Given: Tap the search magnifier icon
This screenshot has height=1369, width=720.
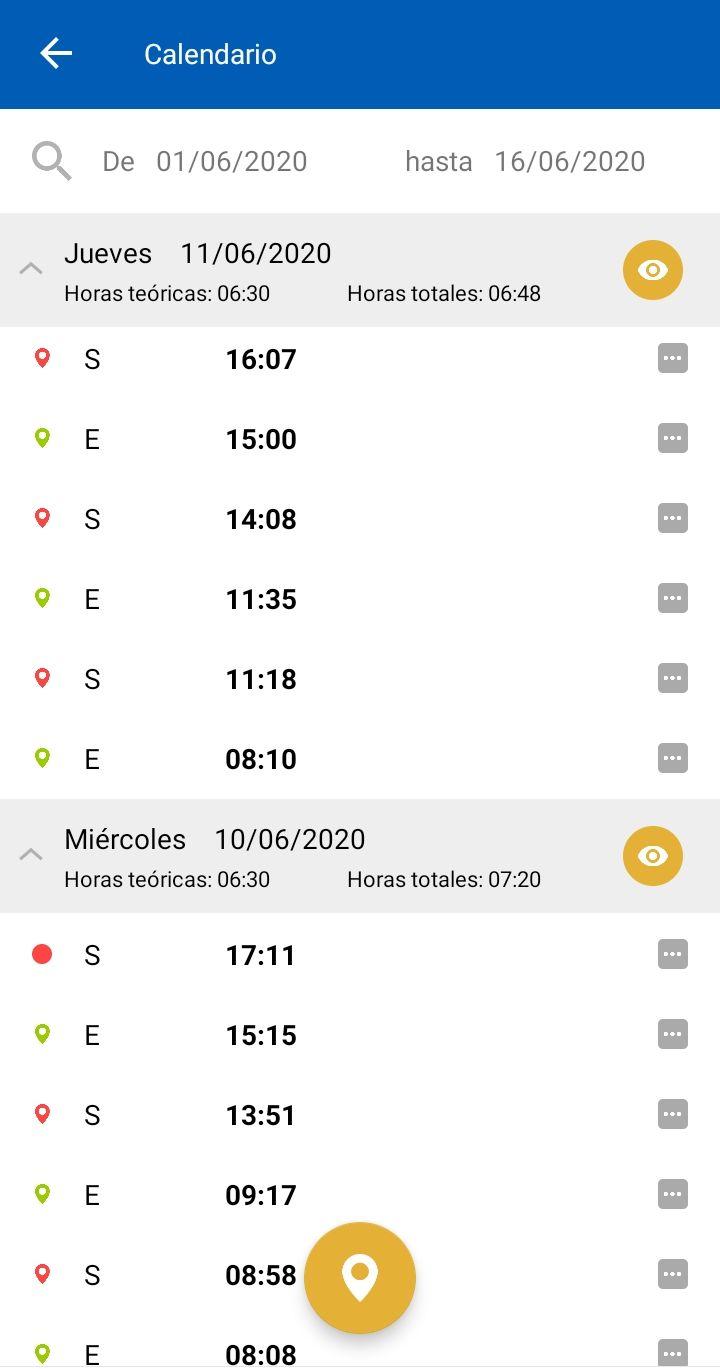Looking at the screenshot, I should [x=51, y=161].
